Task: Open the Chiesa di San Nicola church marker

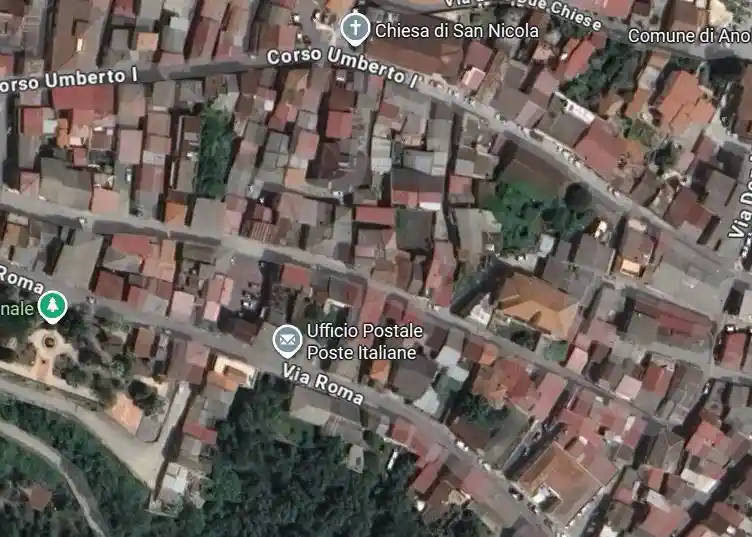Action: pyautogui.click(x=355, y=29)
